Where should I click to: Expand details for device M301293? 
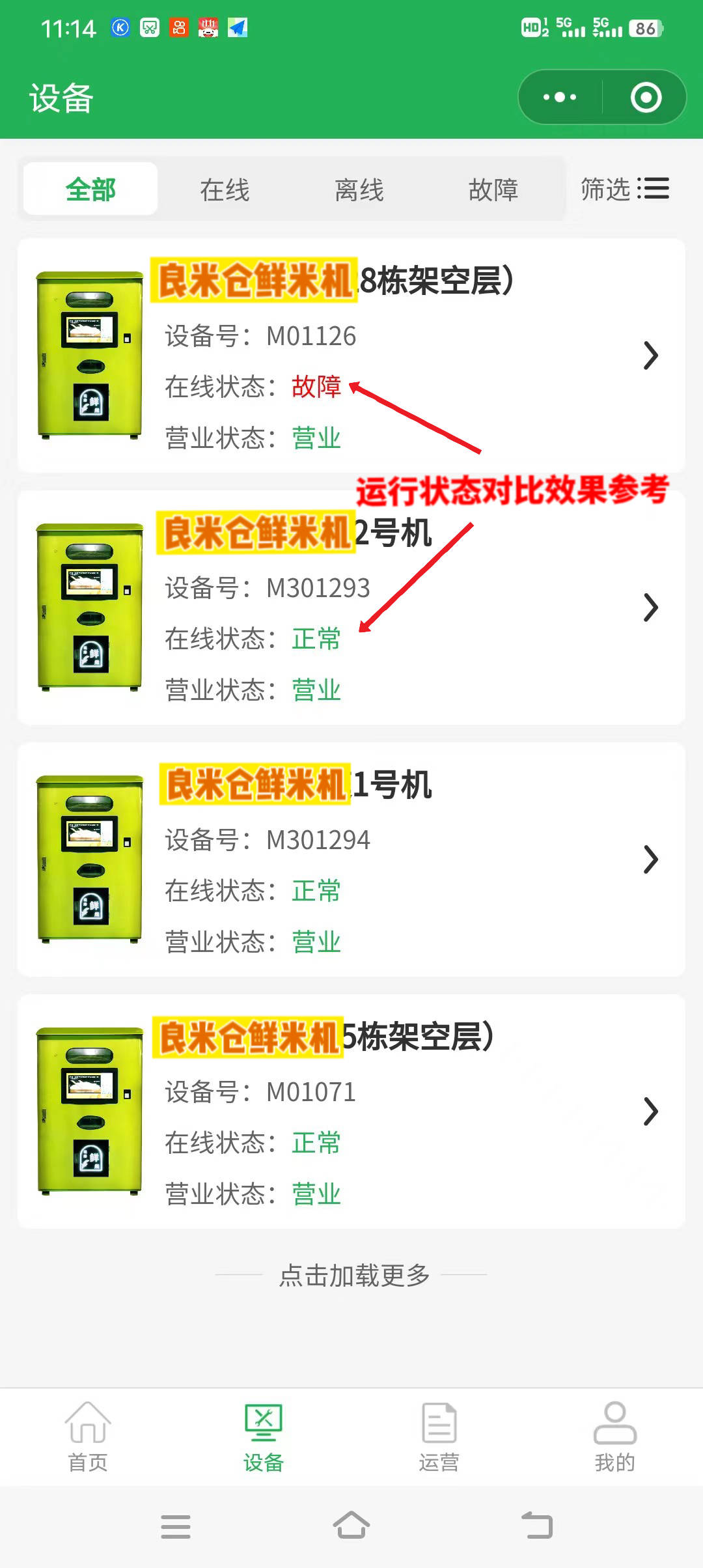point(650,608)
